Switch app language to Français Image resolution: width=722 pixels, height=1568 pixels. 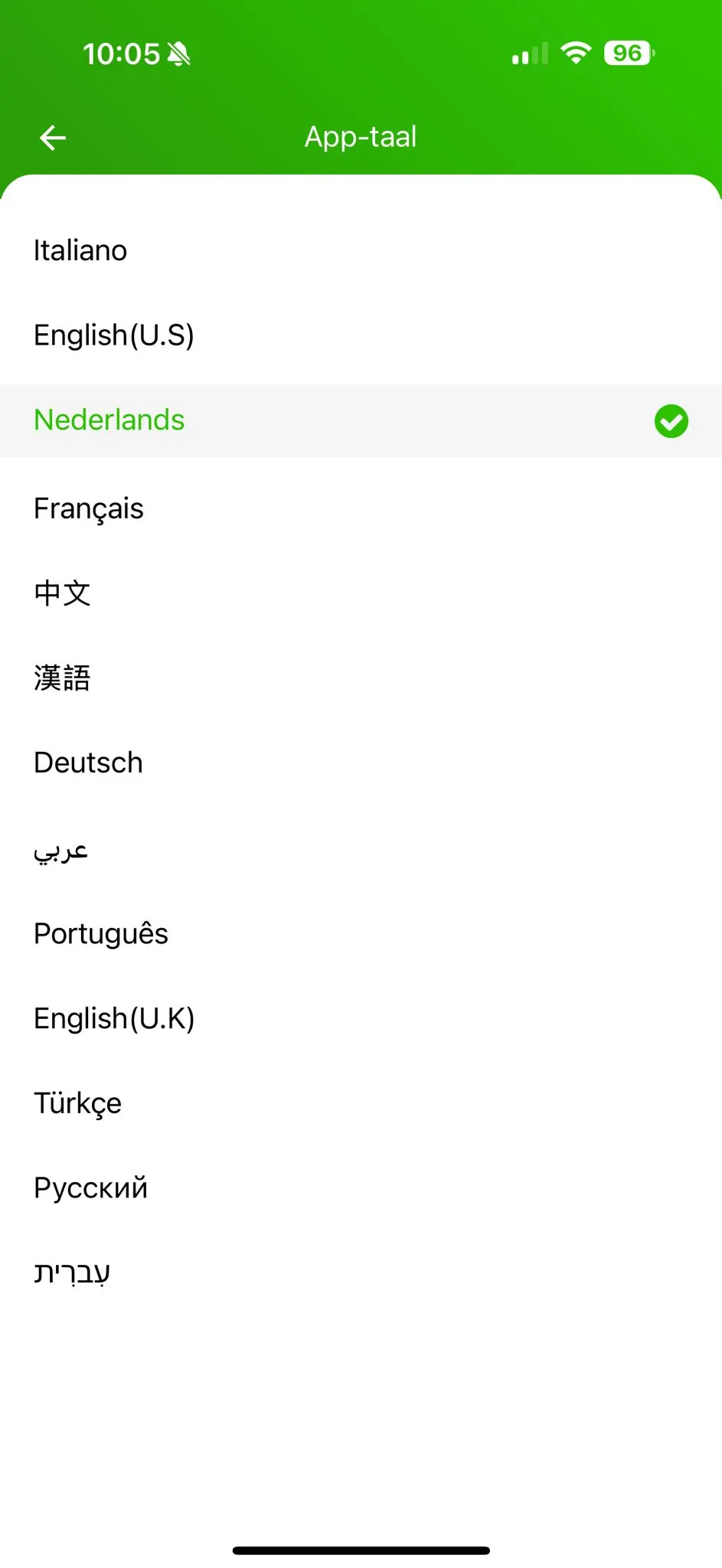pos(88,508)
